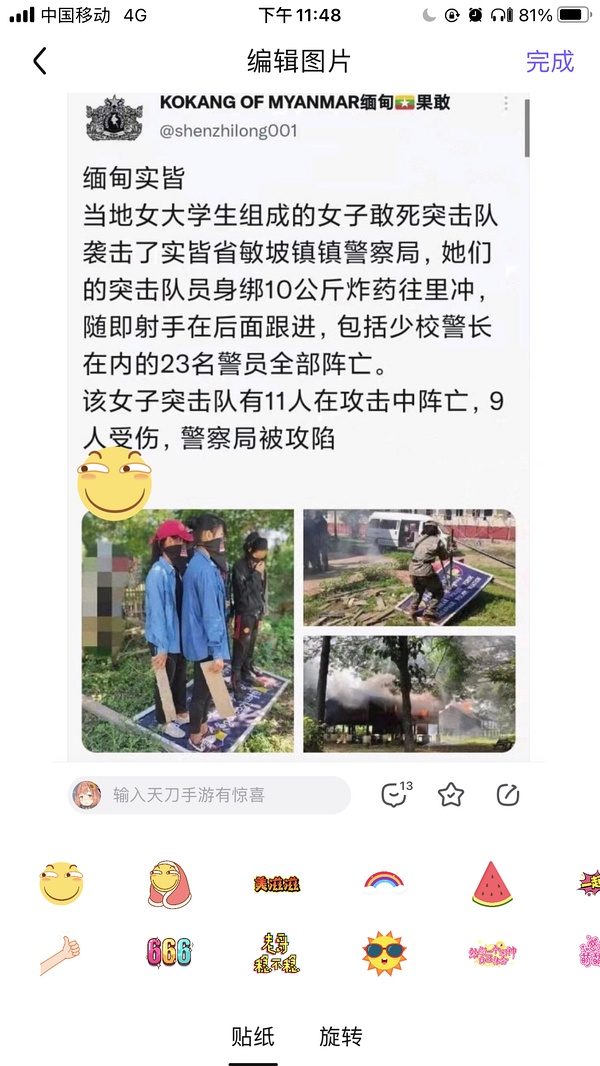Switch to the 贴纸 tab
The image size is (600, 1066).
click(x=253, y=1036)
